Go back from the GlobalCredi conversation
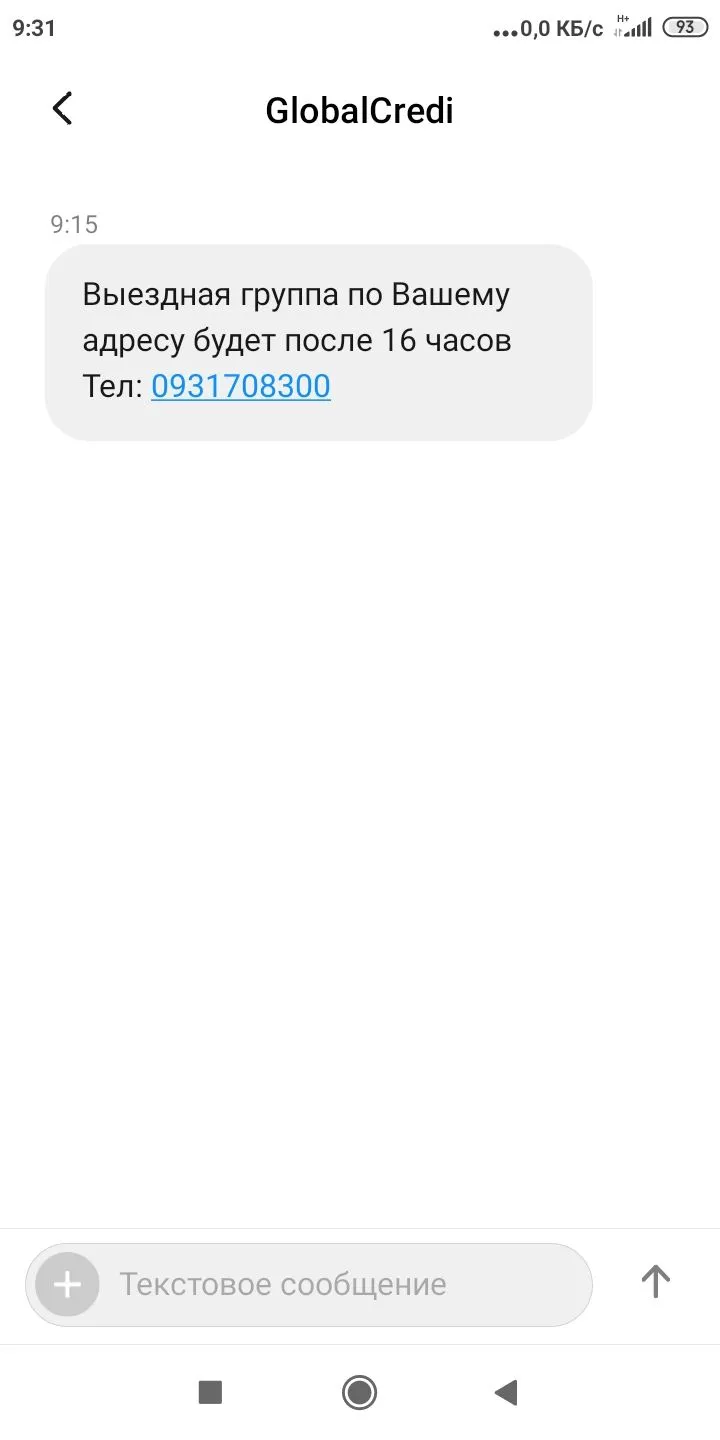 [x=62, y=109]
